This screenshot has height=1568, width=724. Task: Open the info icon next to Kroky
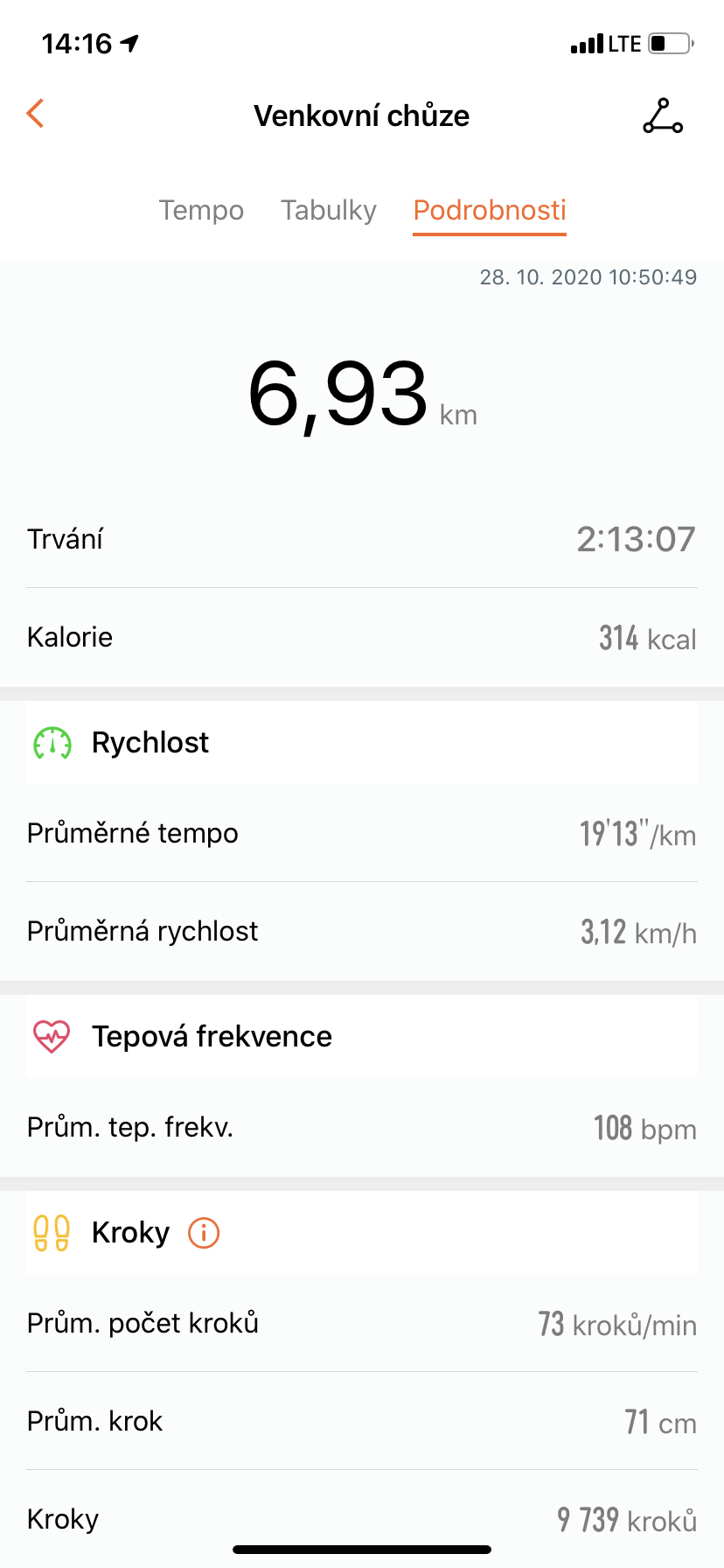[x=204, y=1233]
